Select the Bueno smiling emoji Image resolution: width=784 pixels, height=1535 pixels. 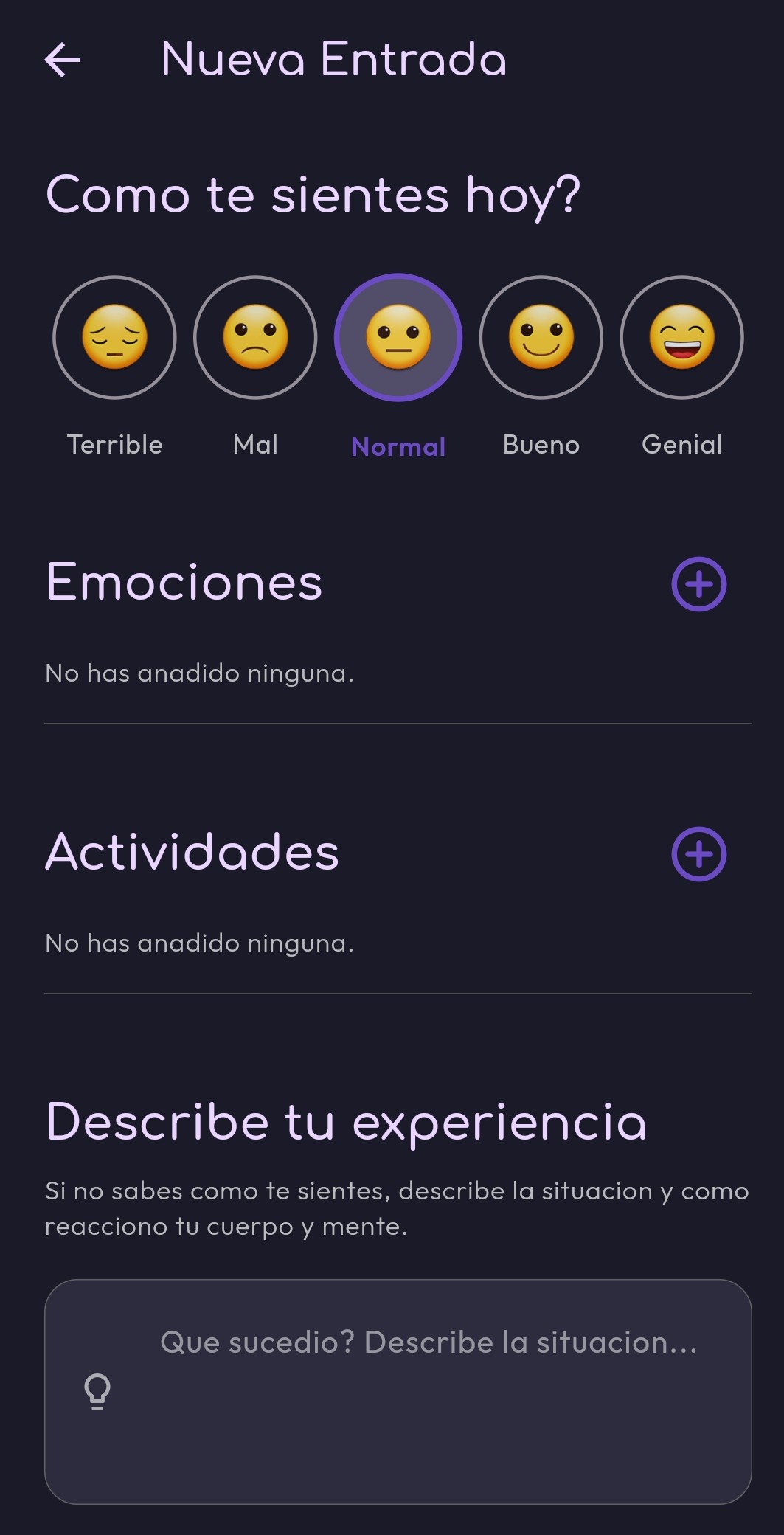coord(541,337)
